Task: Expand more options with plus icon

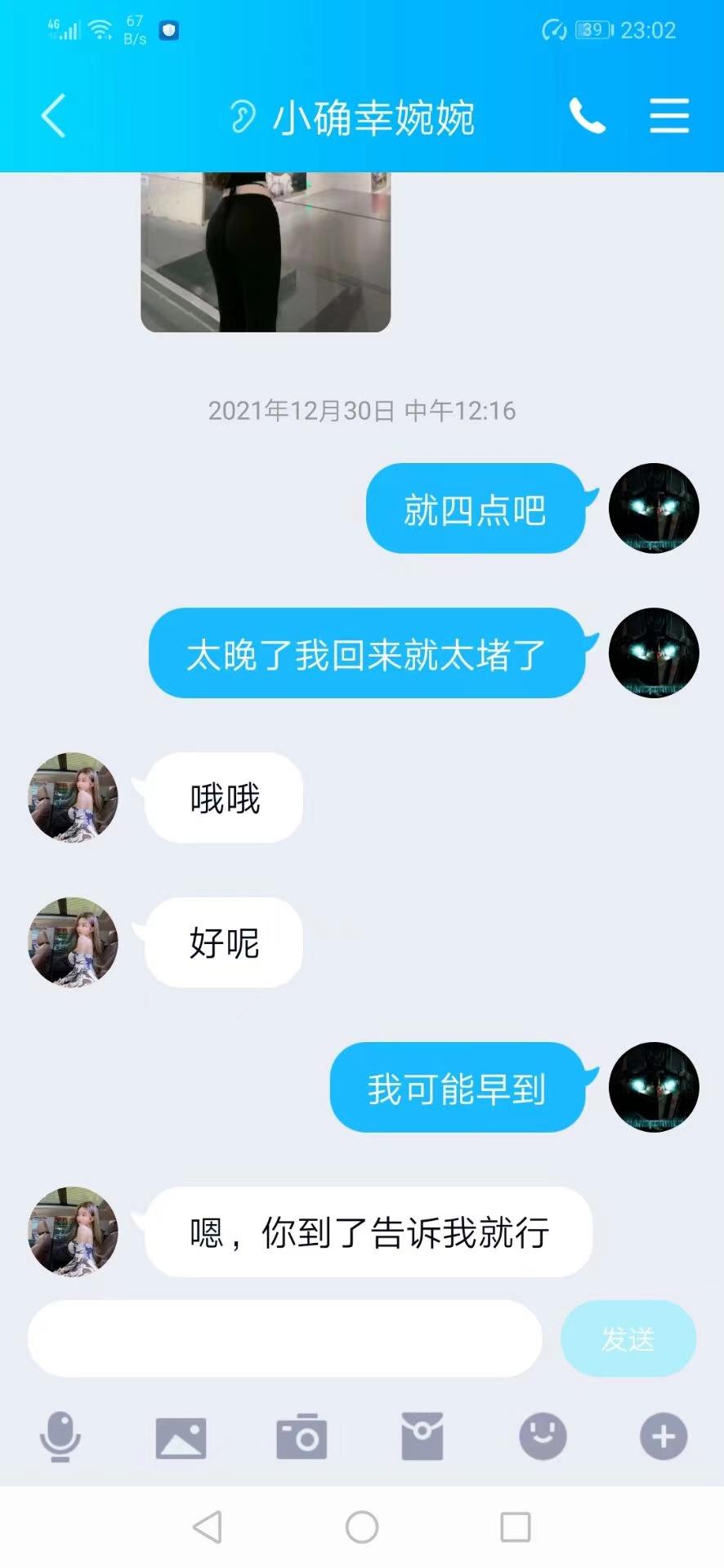Action: point(663,1436)
